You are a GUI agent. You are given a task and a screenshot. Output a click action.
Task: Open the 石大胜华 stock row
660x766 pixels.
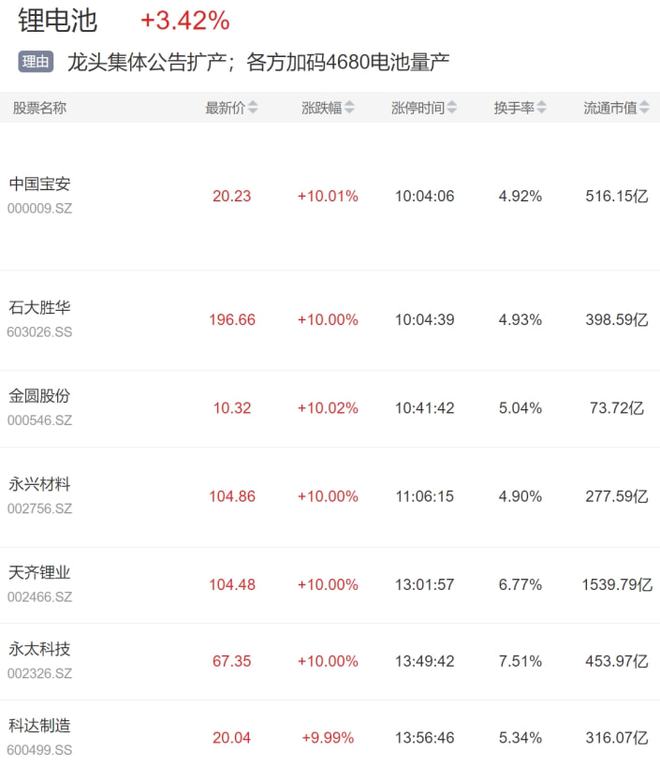click(x=40, y=308)
